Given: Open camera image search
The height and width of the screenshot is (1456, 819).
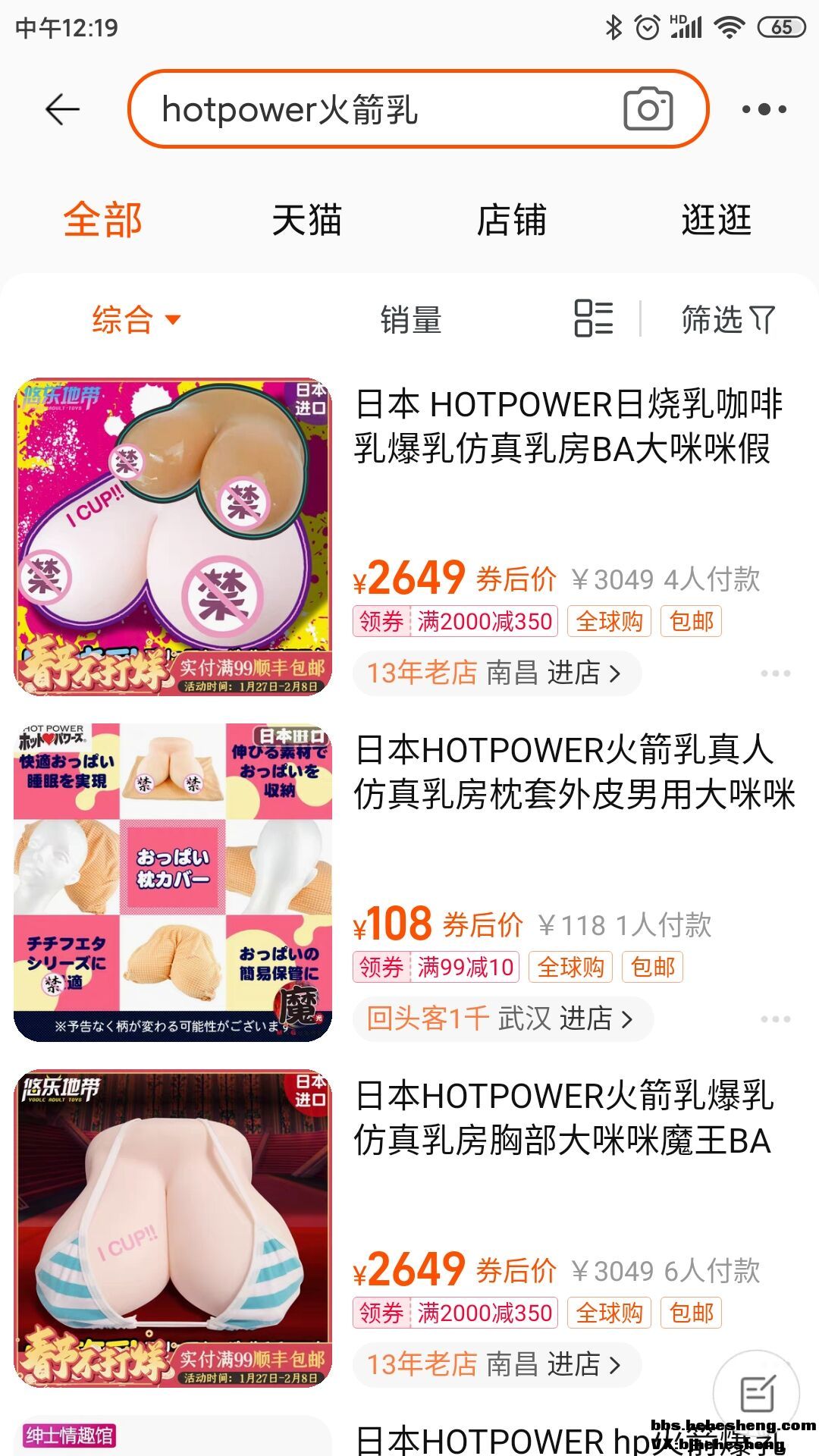Looking at the screenshot, I should [x=648, y=110].
